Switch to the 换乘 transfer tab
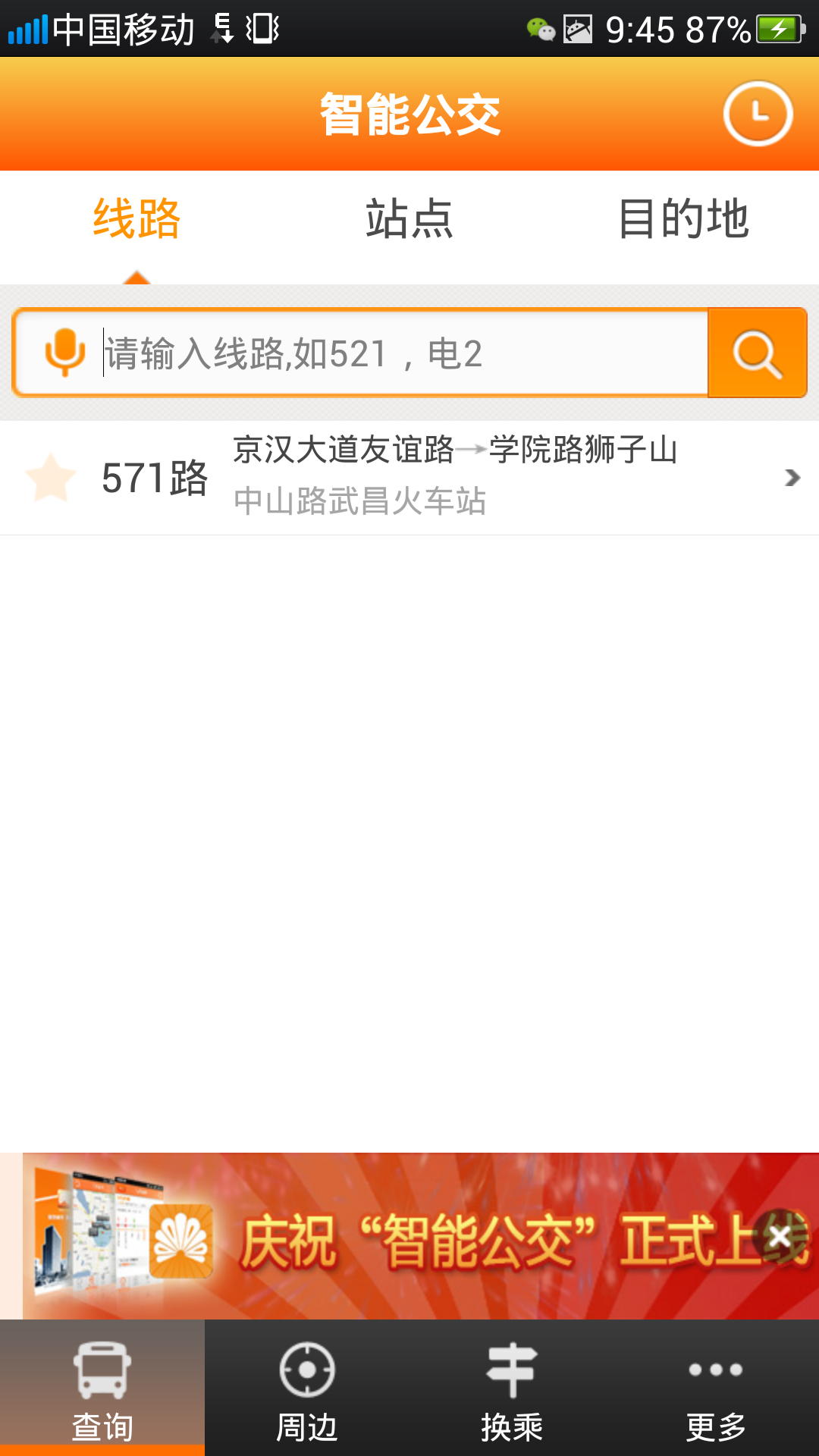 512,1388
